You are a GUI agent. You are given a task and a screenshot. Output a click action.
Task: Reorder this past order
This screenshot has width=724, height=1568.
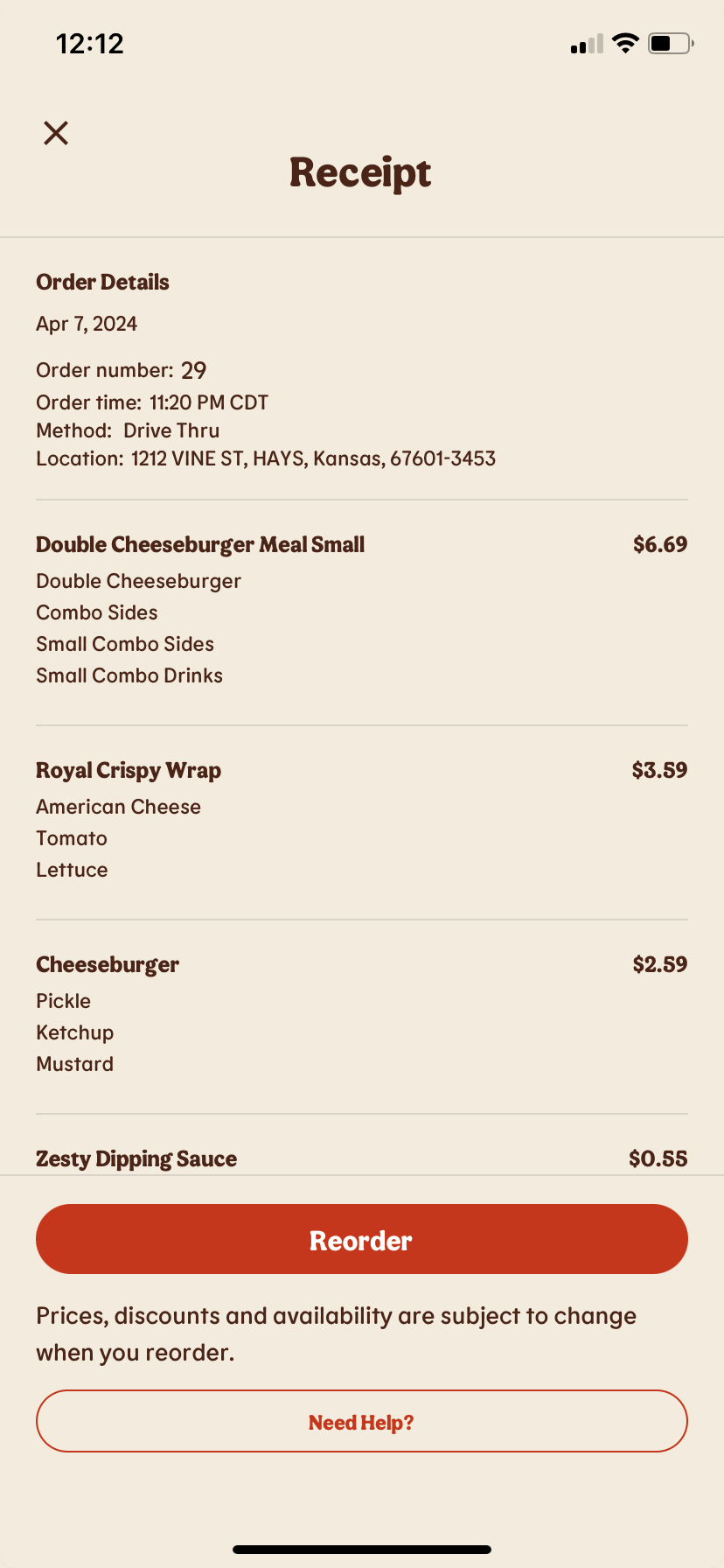tap(361, 1239)
